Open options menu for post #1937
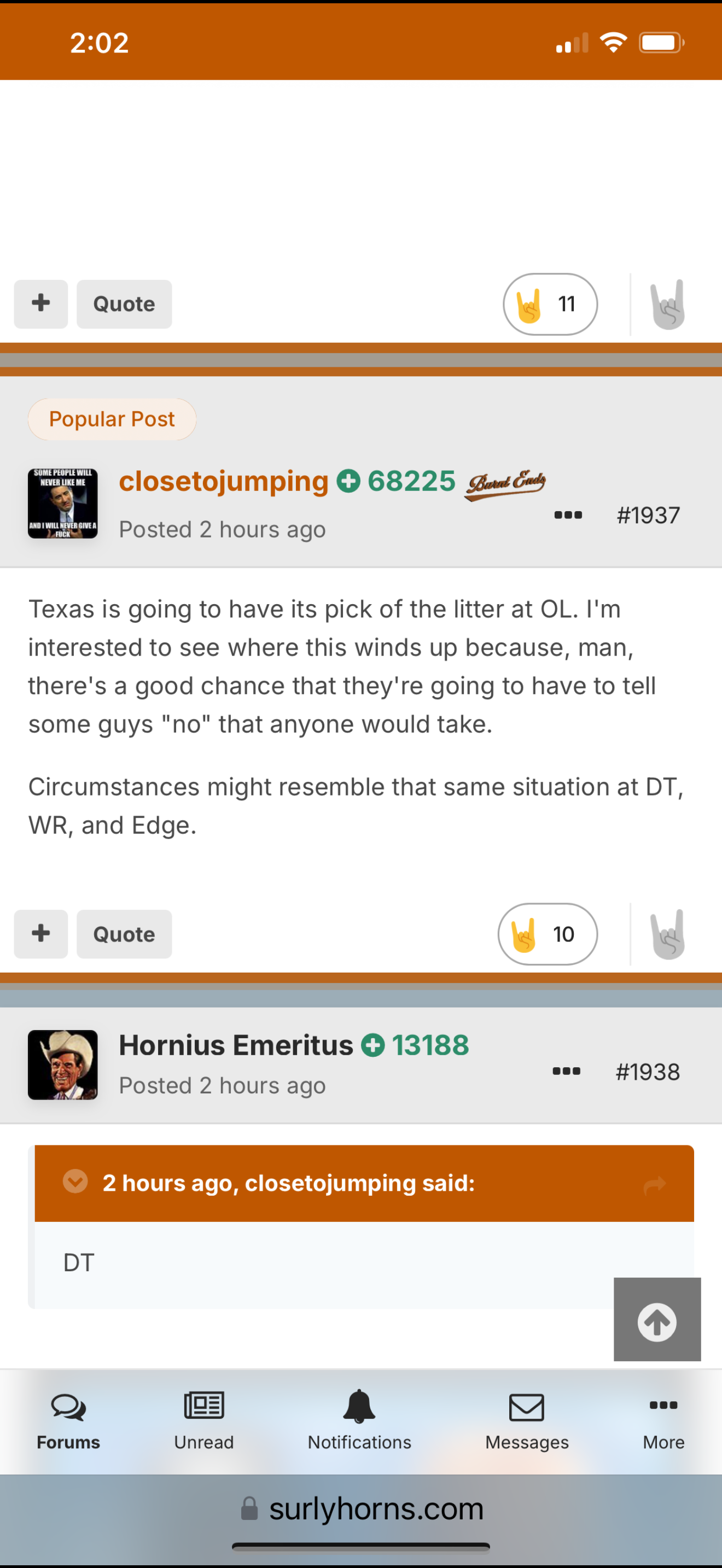Image resolution: width=722 pixels, height=1568 pixels. [x=567, y=515]
